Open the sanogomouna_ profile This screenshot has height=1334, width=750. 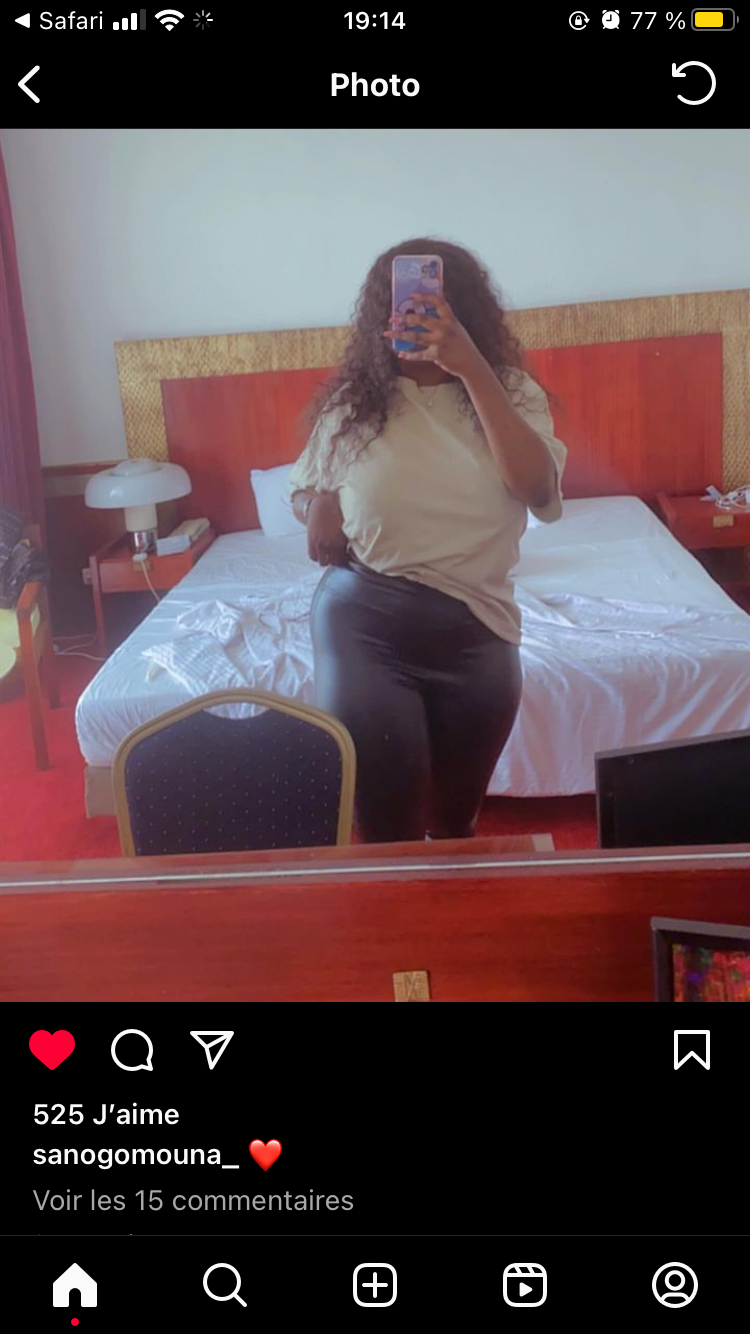point(136,1155)
